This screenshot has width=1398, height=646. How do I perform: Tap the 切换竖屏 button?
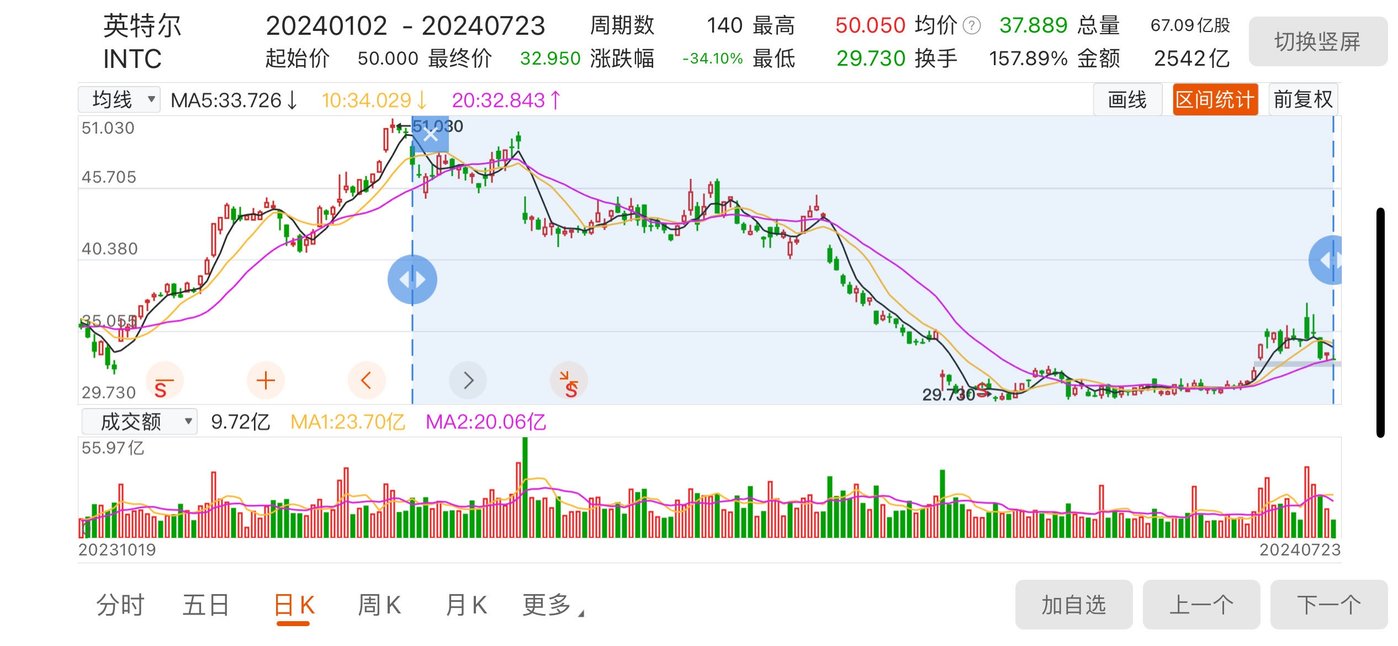[1317, 41]
